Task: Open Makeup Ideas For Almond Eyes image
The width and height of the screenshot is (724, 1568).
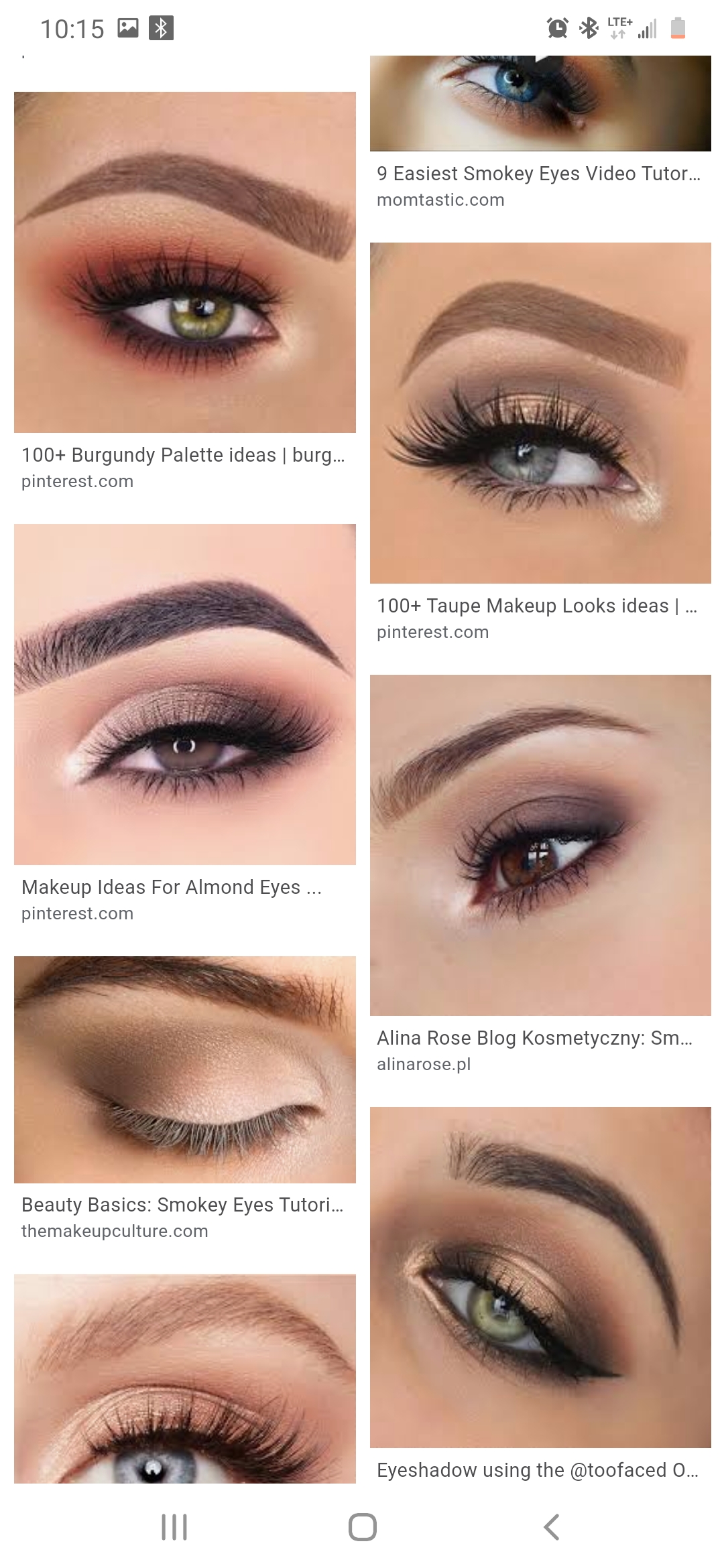Action: pos(184,694)
